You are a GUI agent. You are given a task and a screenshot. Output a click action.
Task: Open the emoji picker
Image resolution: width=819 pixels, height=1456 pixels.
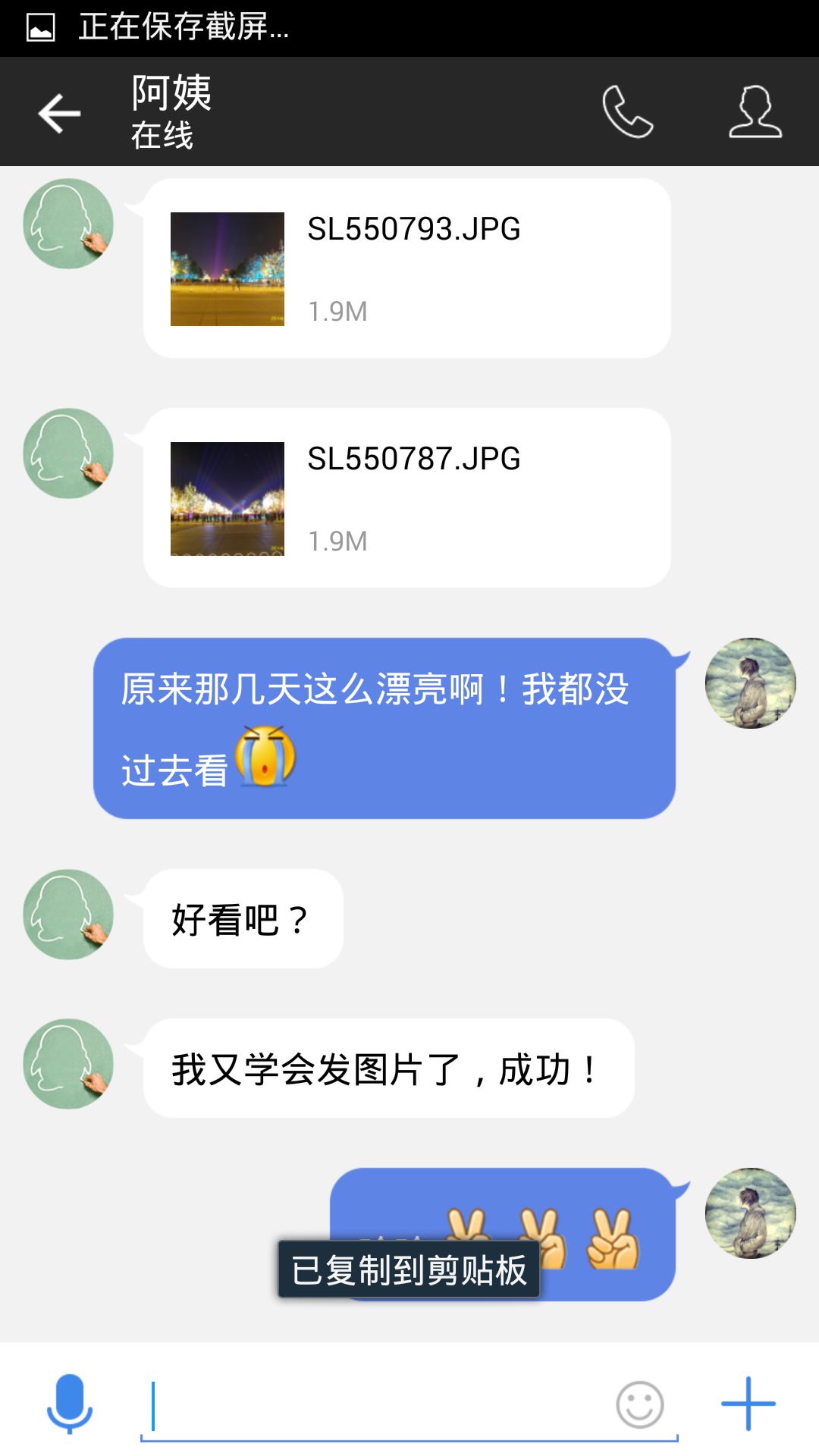click(640, 1404)
